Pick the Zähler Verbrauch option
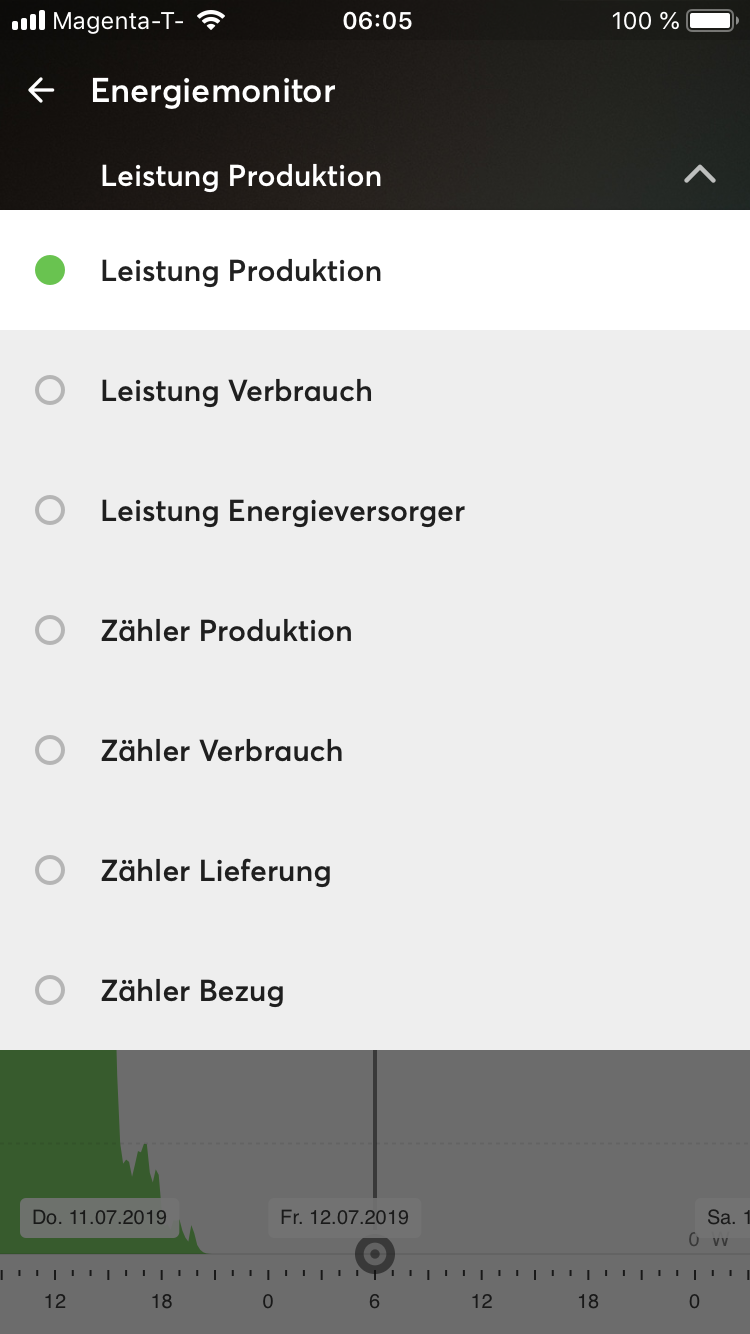This screenshot has height=1334, width=750. tap(221, 751)
